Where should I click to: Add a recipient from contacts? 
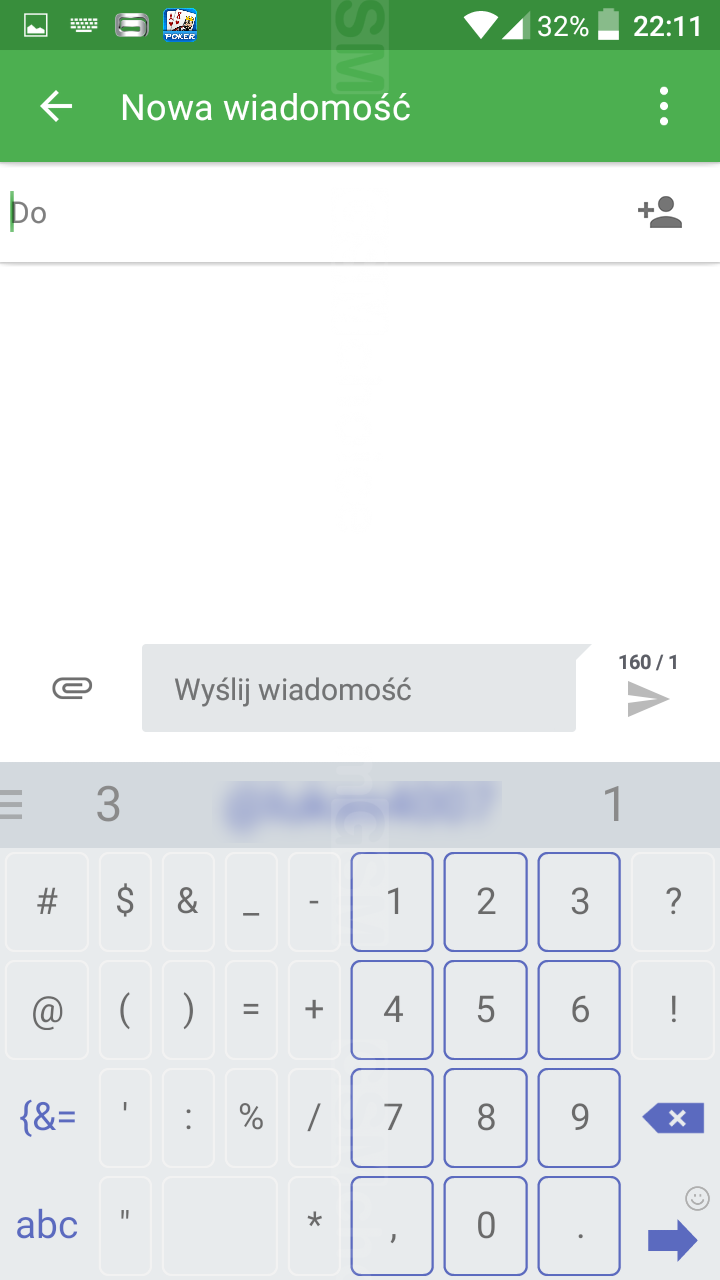660,212
